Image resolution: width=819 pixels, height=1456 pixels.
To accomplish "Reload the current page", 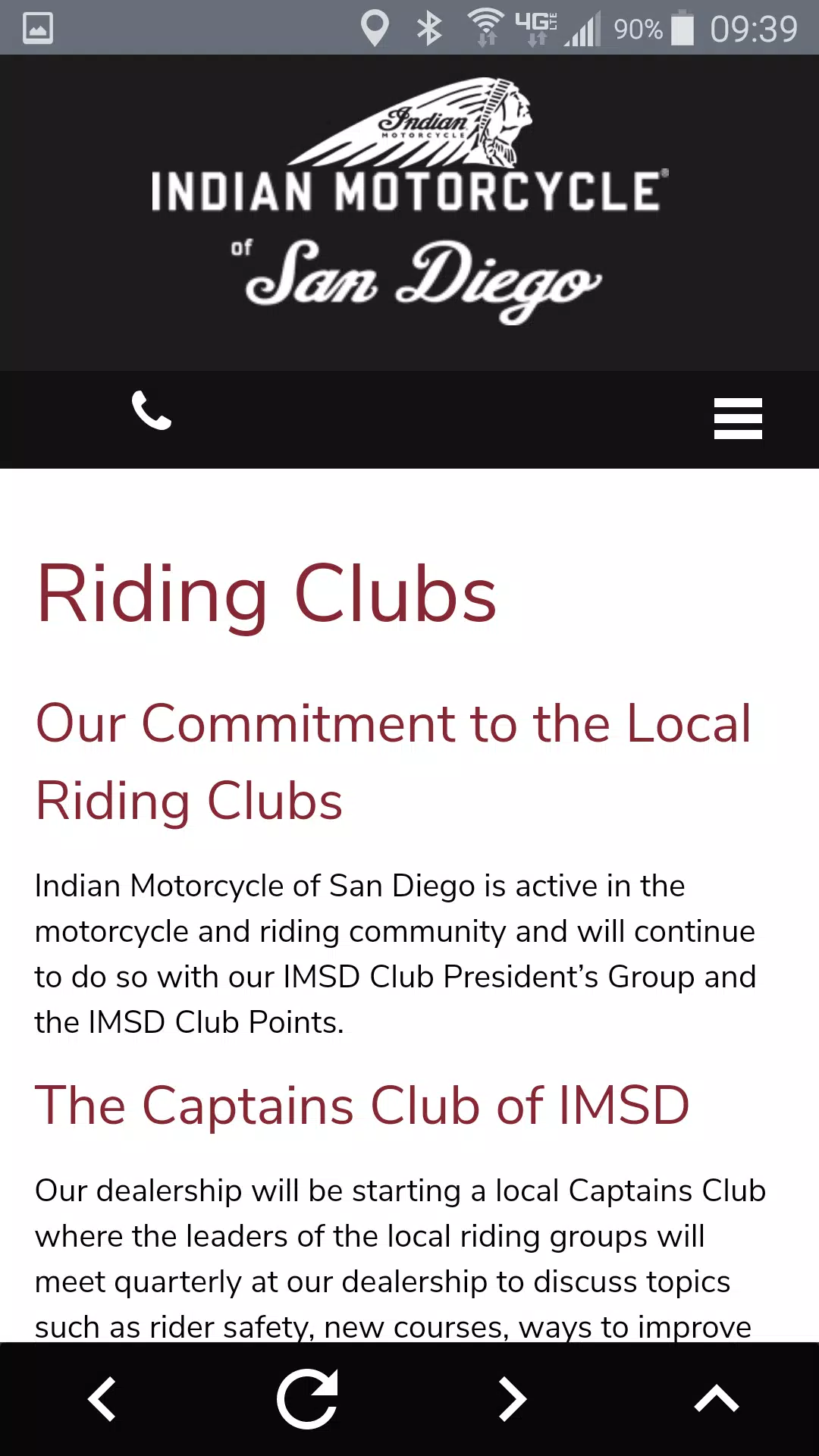I will pos(307,1399).
